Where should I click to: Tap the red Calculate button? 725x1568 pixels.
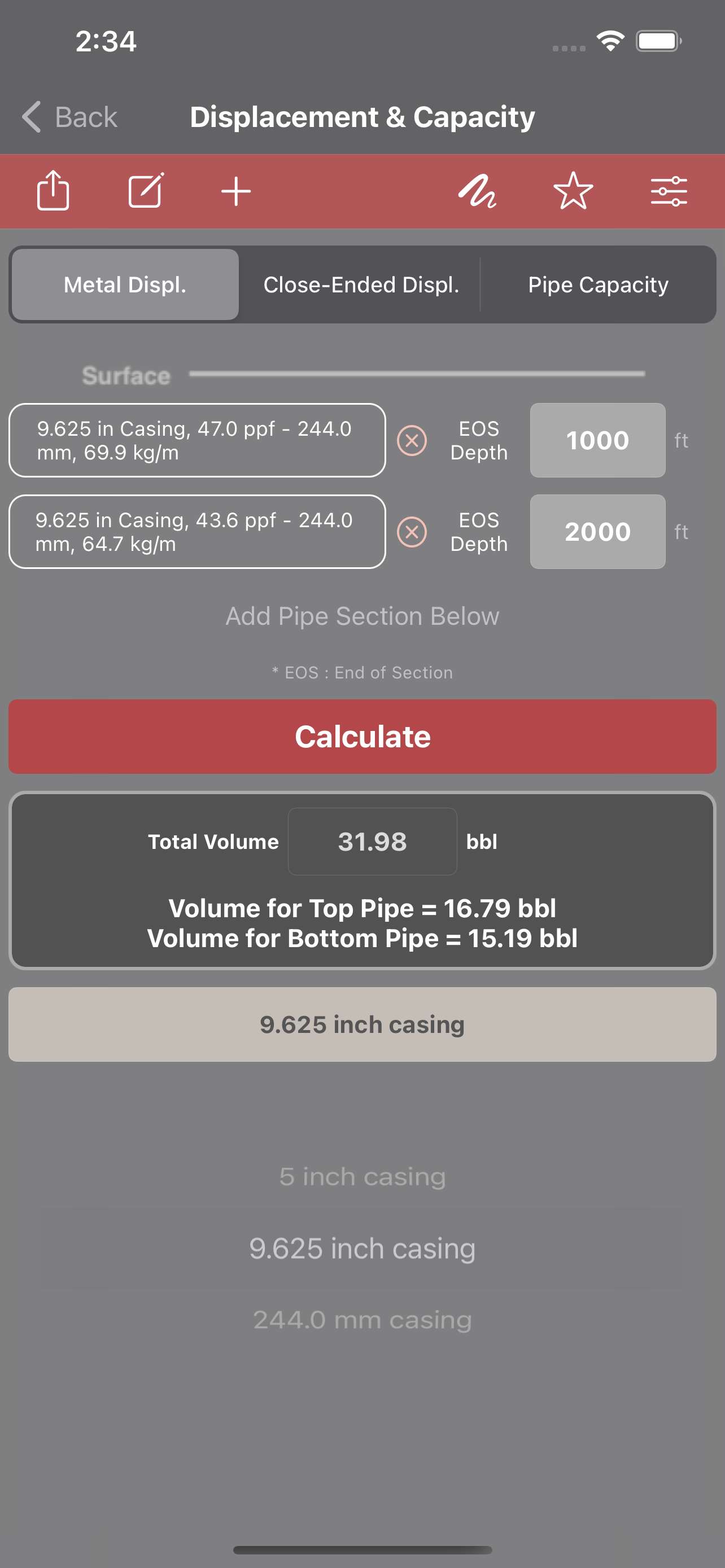[362, 737]
